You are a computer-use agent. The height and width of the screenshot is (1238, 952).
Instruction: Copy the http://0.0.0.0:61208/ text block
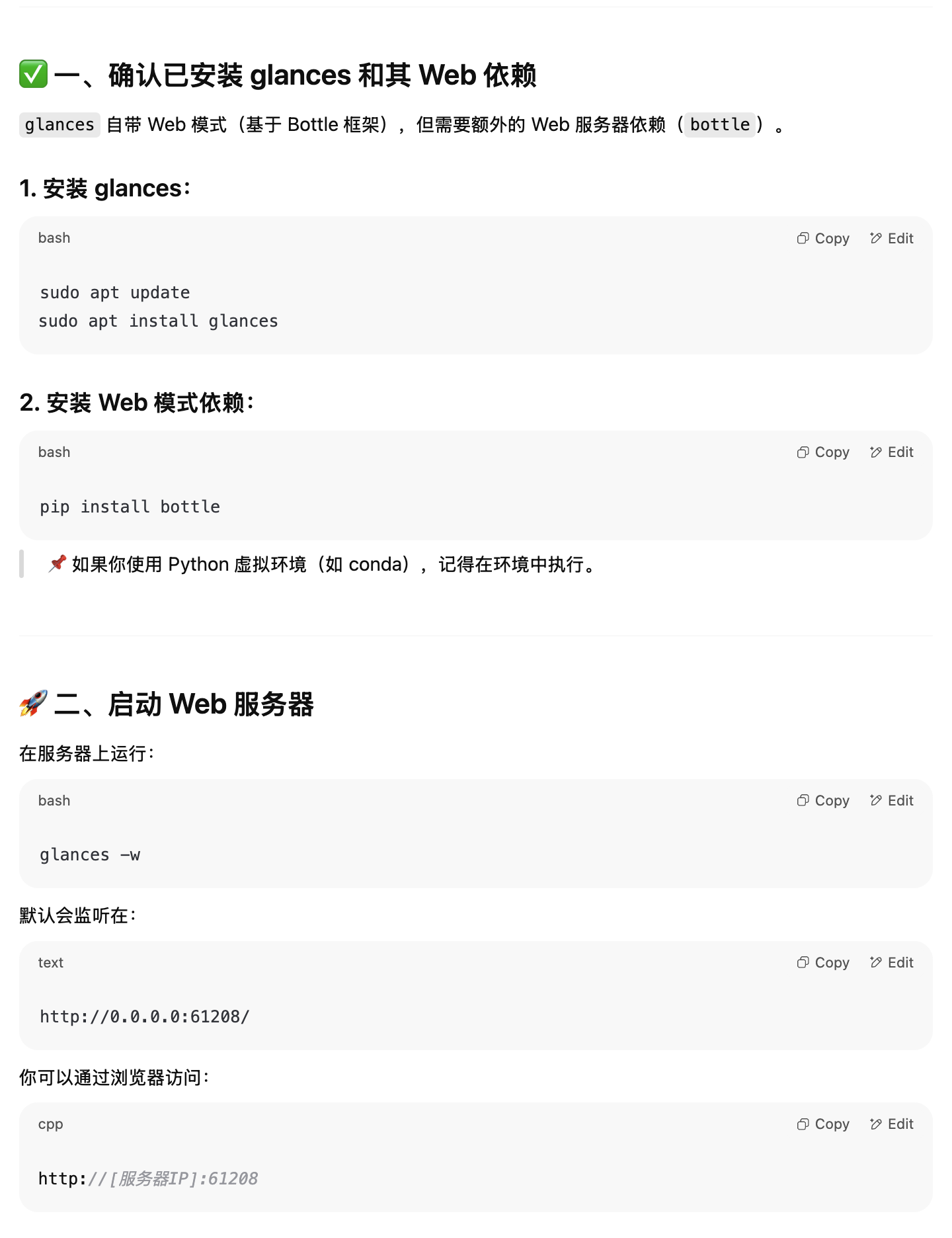coord(823,963)
